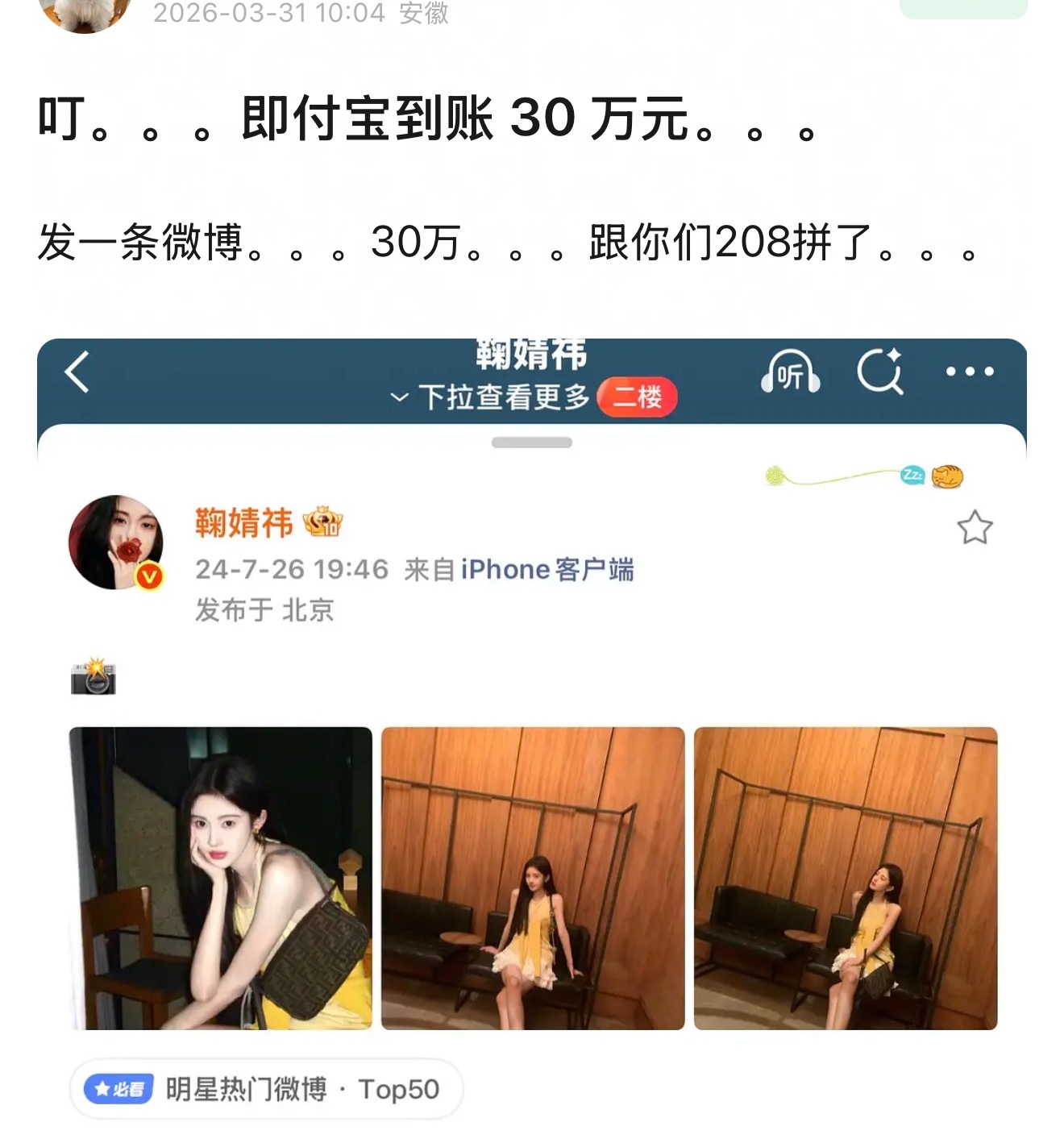Tap the sleeping cat emoji decoration

point(948,476)
